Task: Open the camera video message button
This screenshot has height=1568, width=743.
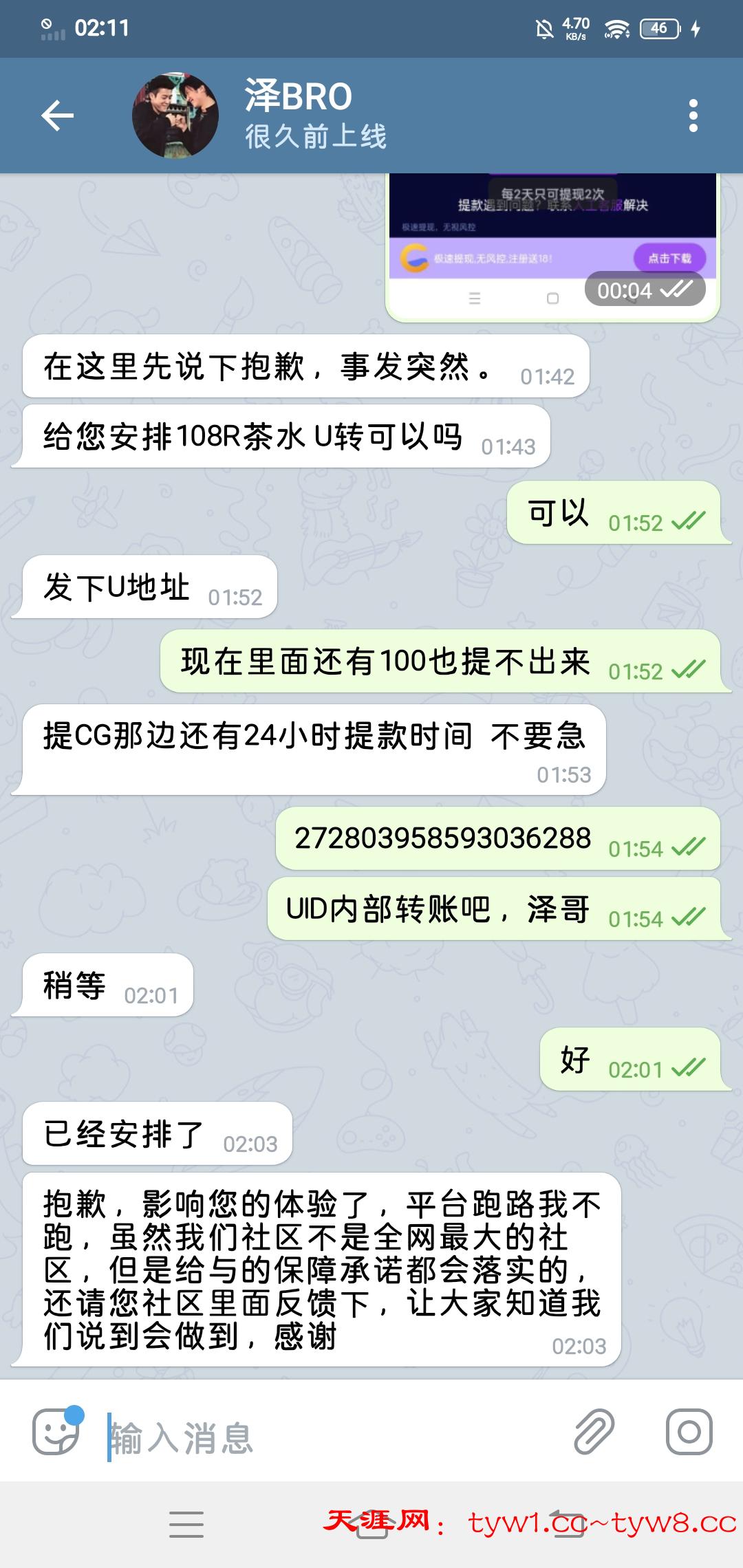Action: 689,1432
